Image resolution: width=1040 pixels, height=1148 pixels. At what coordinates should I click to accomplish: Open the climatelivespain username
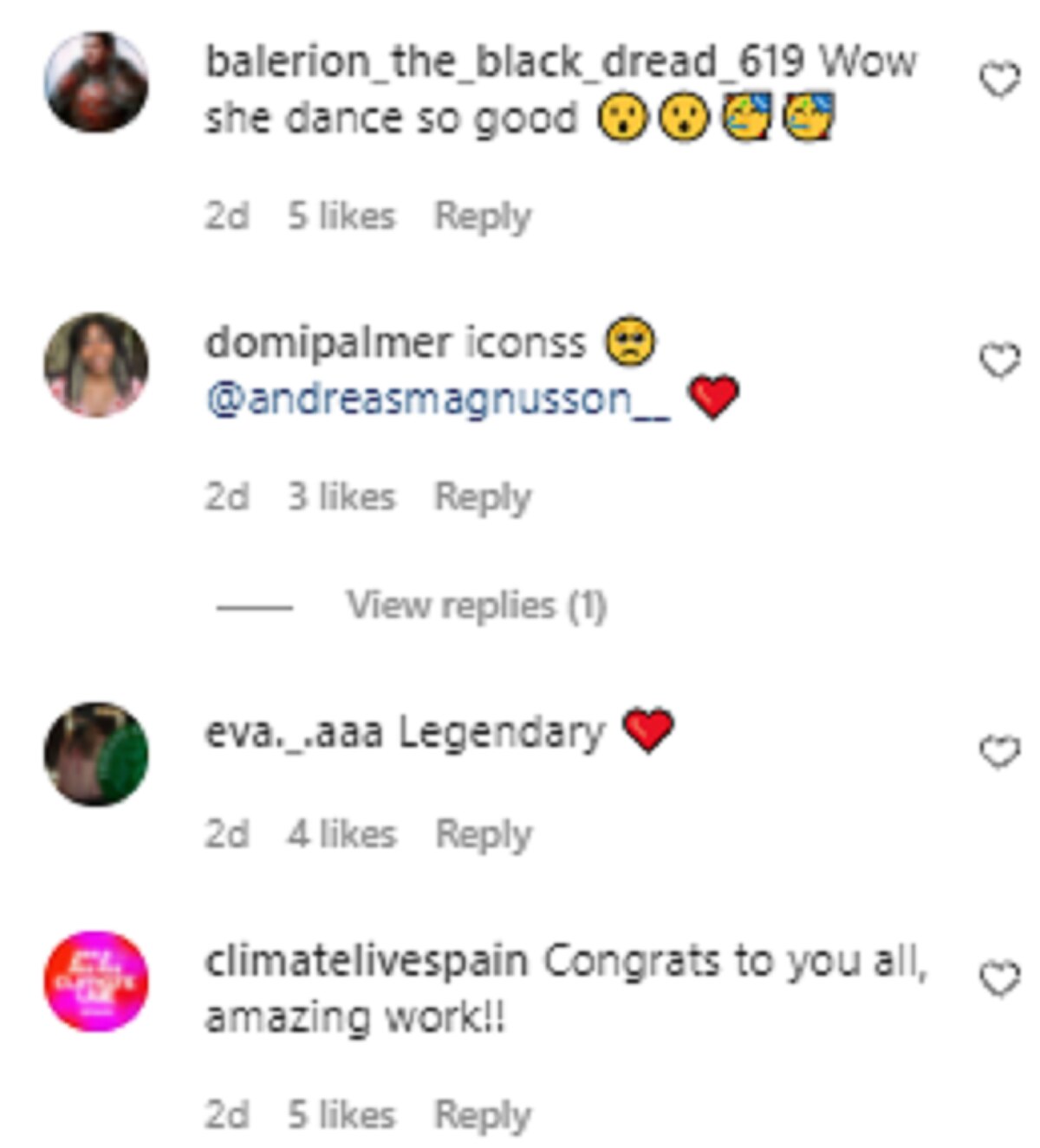366,962
